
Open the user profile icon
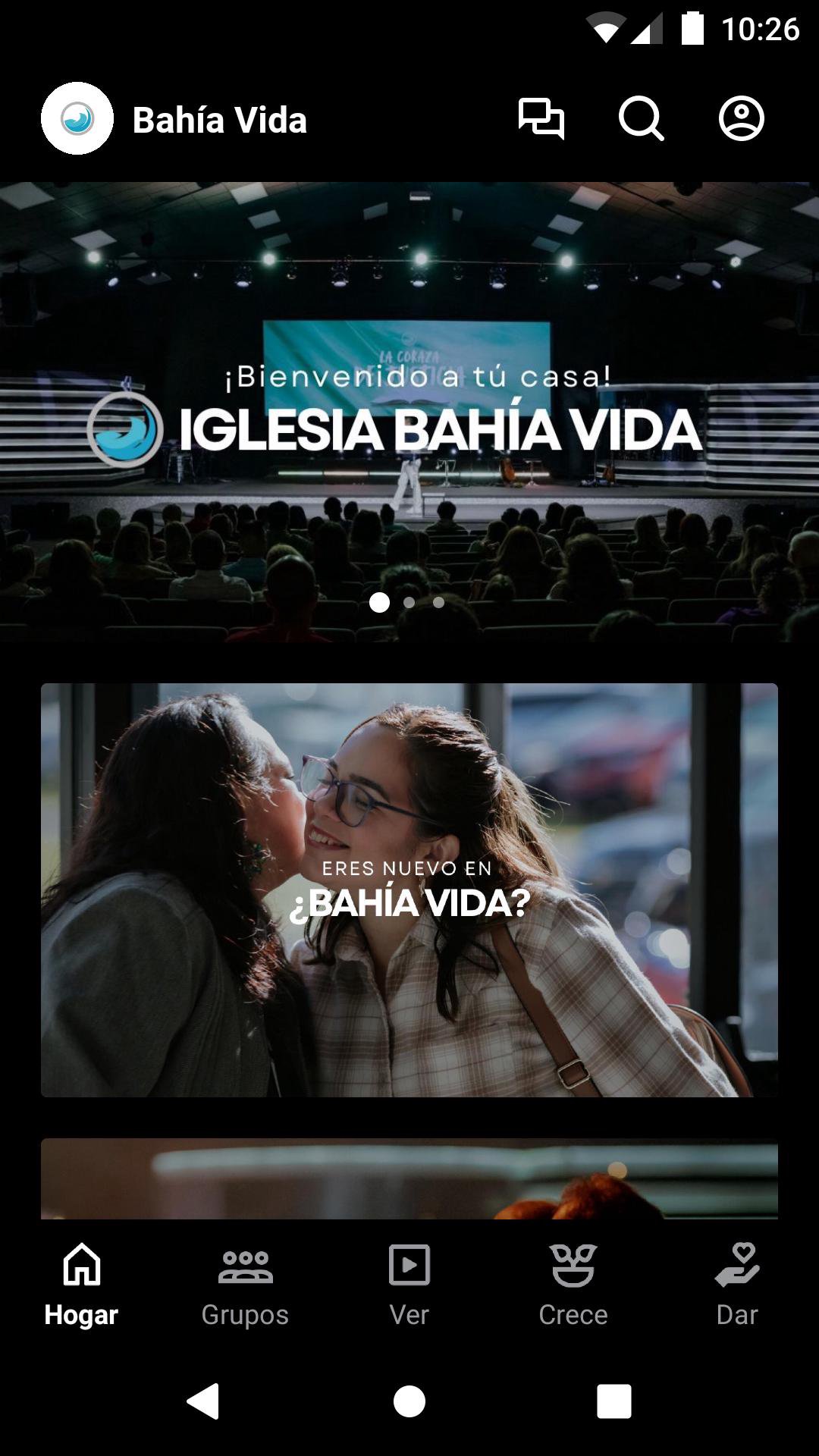(741, 119)
